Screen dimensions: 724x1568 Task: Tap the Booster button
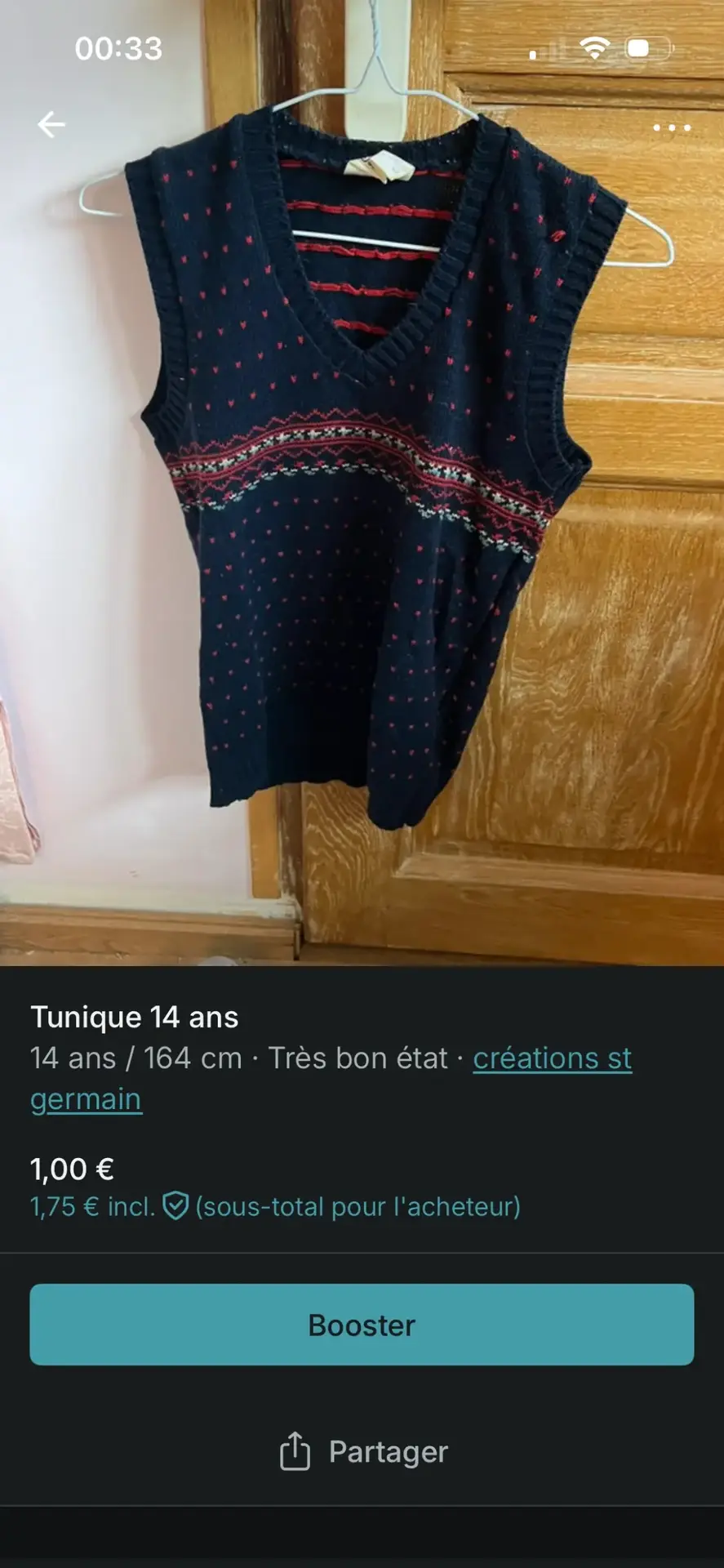362,1325
